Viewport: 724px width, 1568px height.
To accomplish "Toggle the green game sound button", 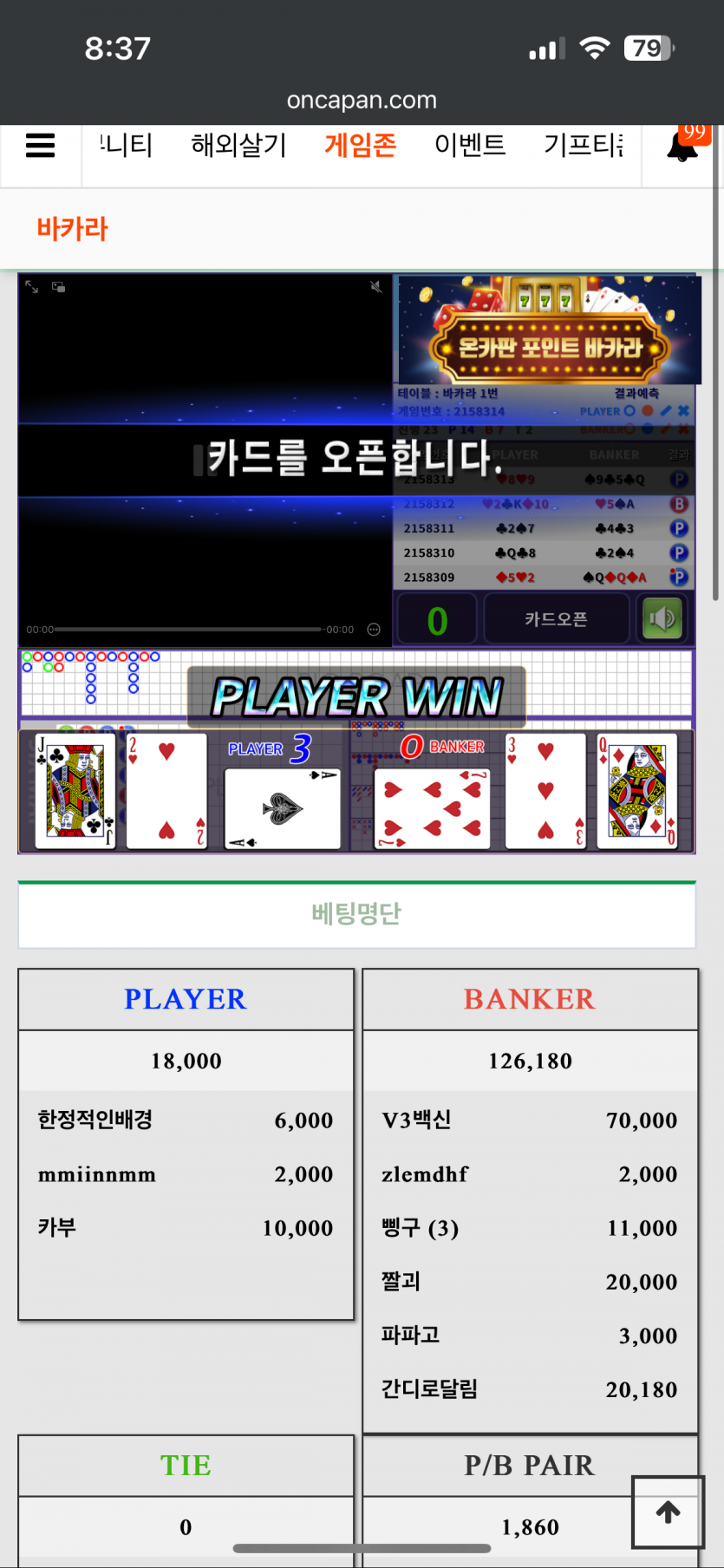I will point(662,619).
